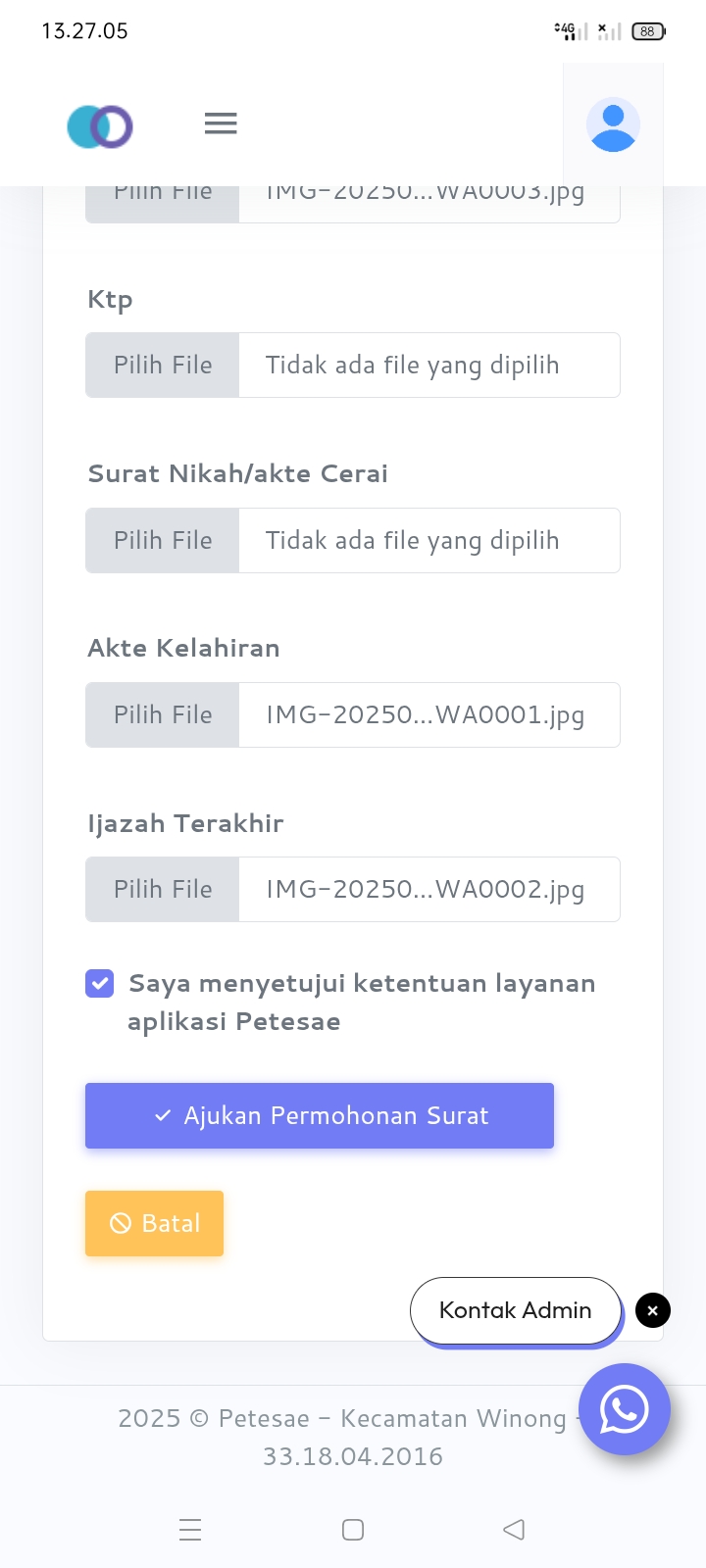The height and width of the screenshot is (1568, 706).
Task: Dismiss the Kontak Admin bubble
Action: (x=653, y=1310)
